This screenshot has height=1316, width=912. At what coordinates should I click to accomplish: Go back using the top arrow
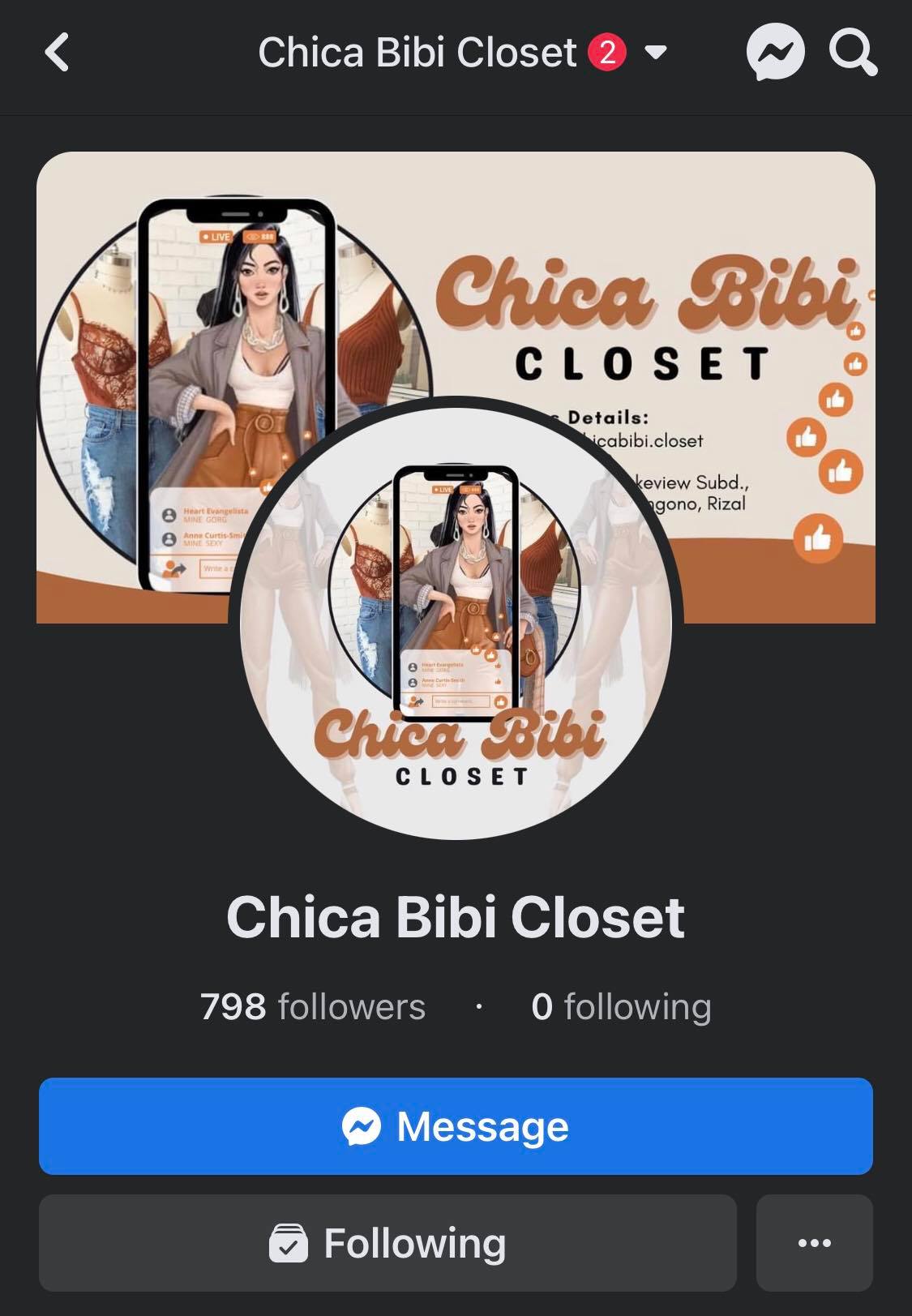click(x=57, y=53)
